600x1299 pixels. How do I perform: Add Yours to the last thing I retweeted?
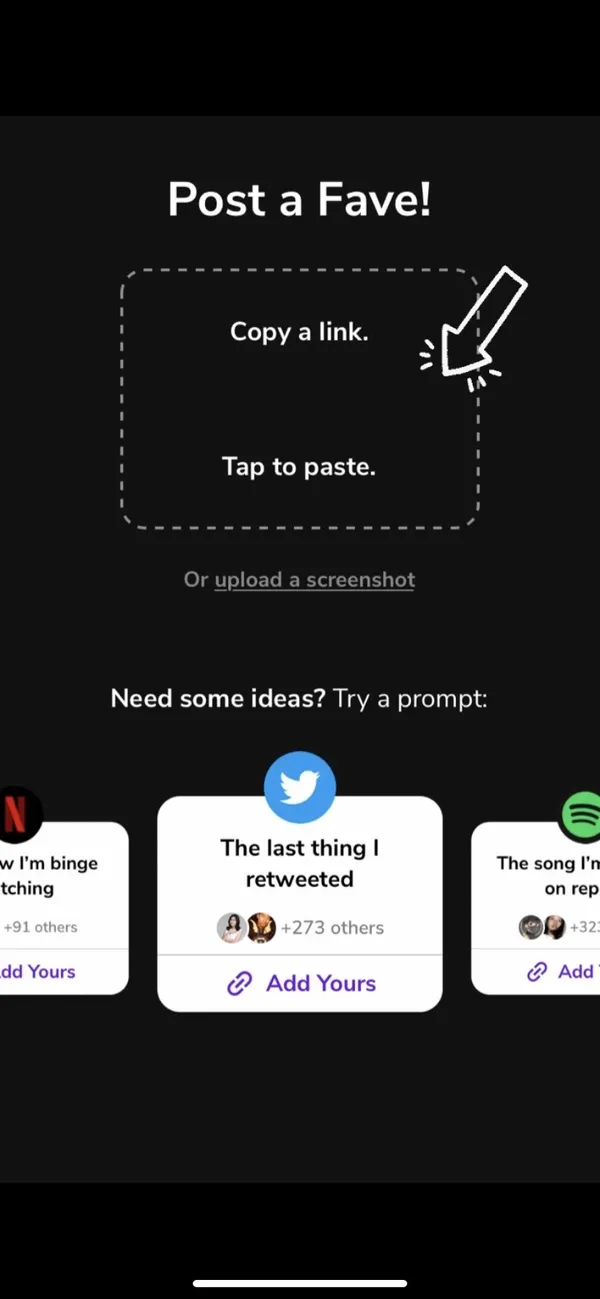click(x=301, y=983)
